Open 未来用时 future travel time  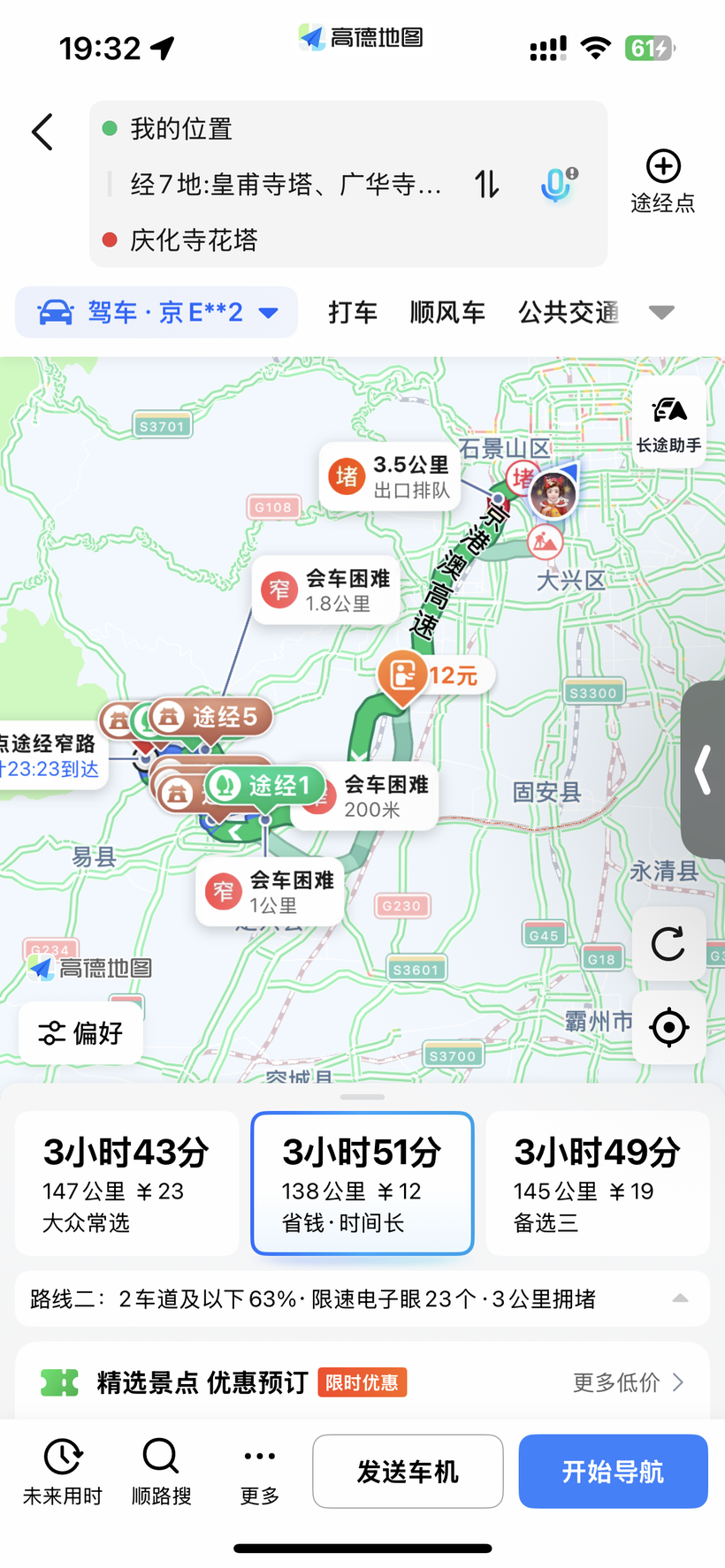point(63,1472)
